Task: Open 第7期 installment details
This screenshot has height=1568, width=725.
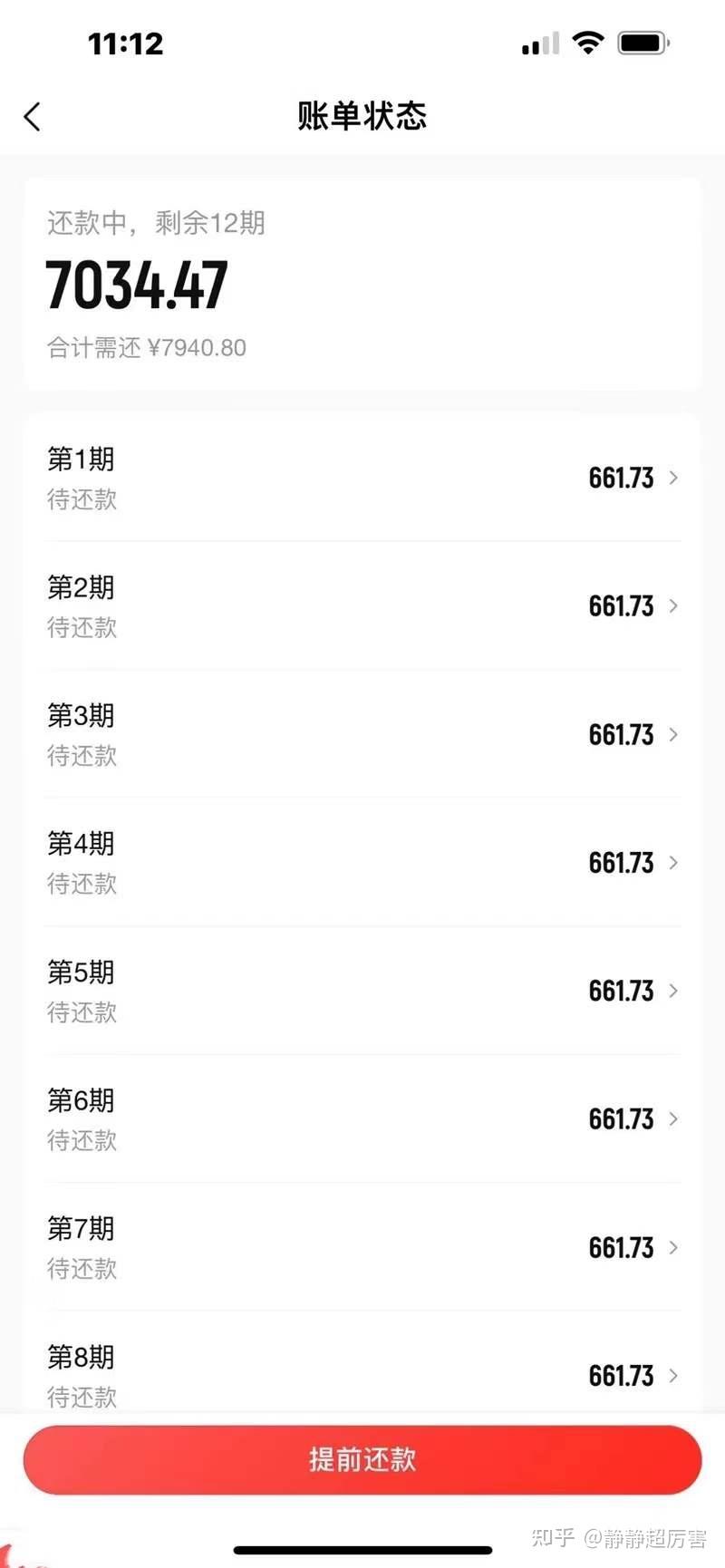Action: click(x=674, y=1247)
